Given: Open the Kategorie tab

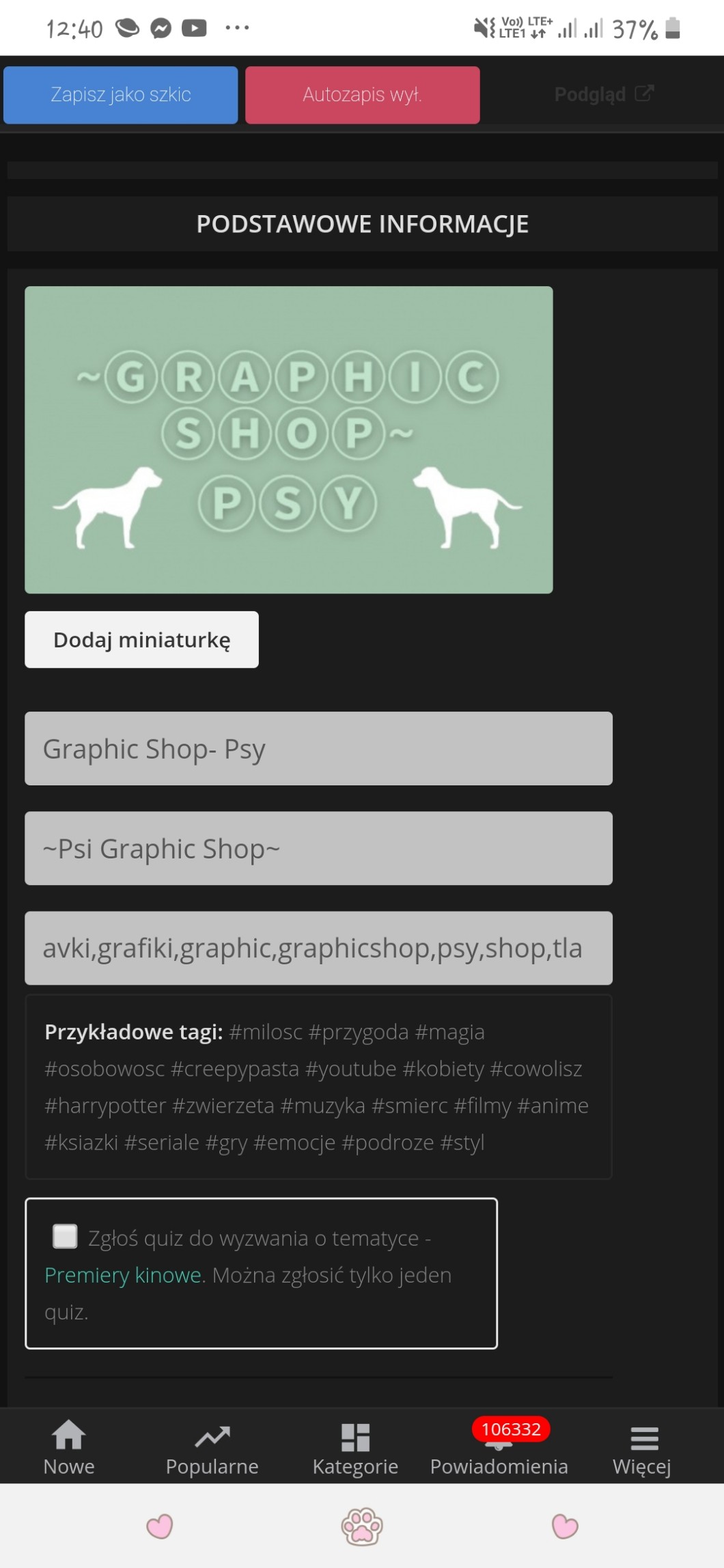Looking at the screenshot, I should (355, 1446).
